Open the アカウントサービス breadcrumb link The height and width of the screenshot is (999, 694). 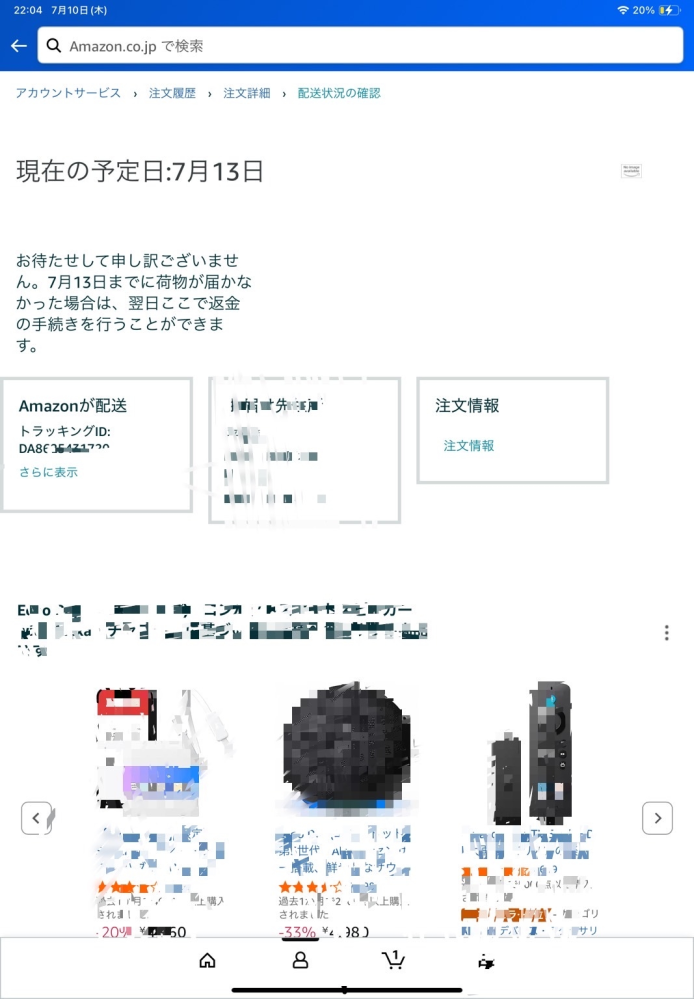[x=68, y=93]
